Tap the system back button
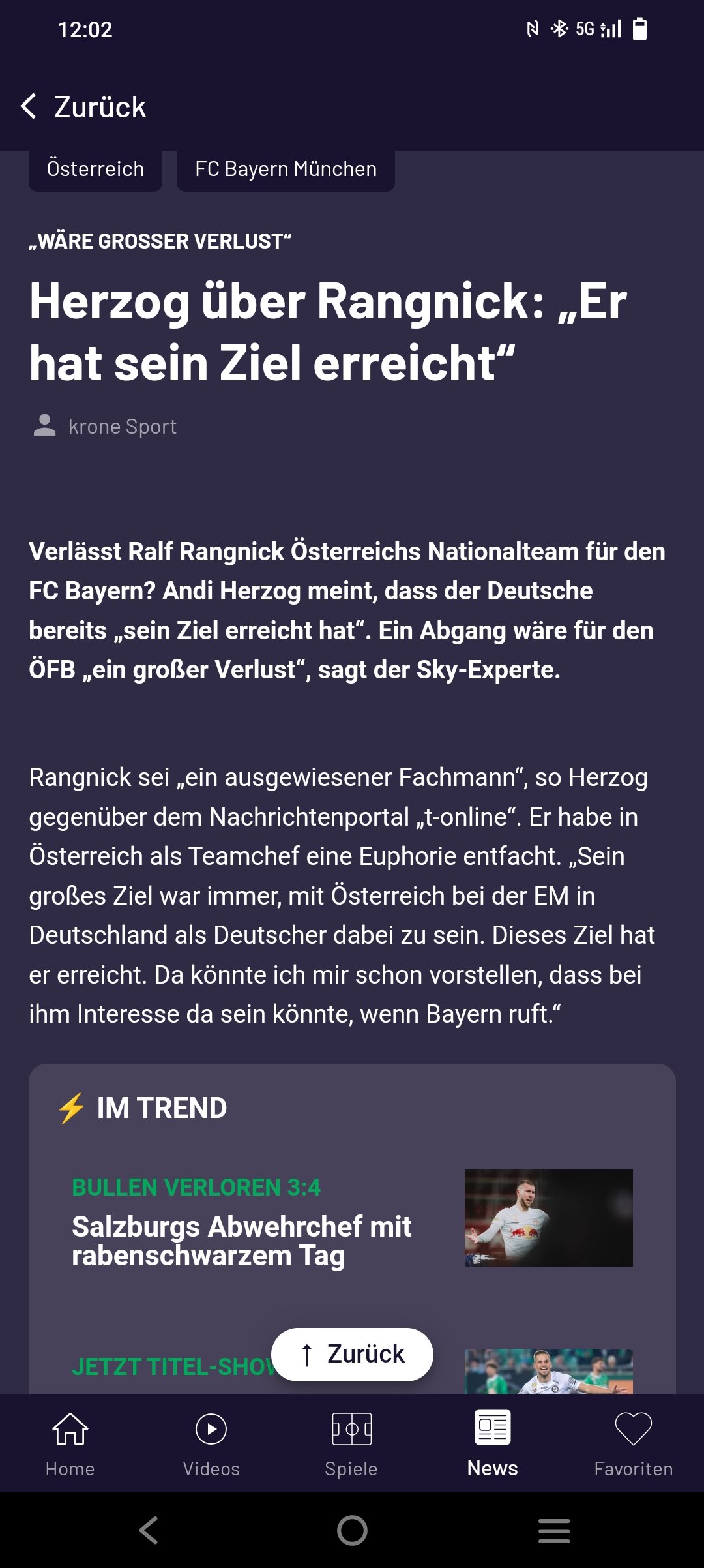704x1568 pixels. coord(149,1530)
